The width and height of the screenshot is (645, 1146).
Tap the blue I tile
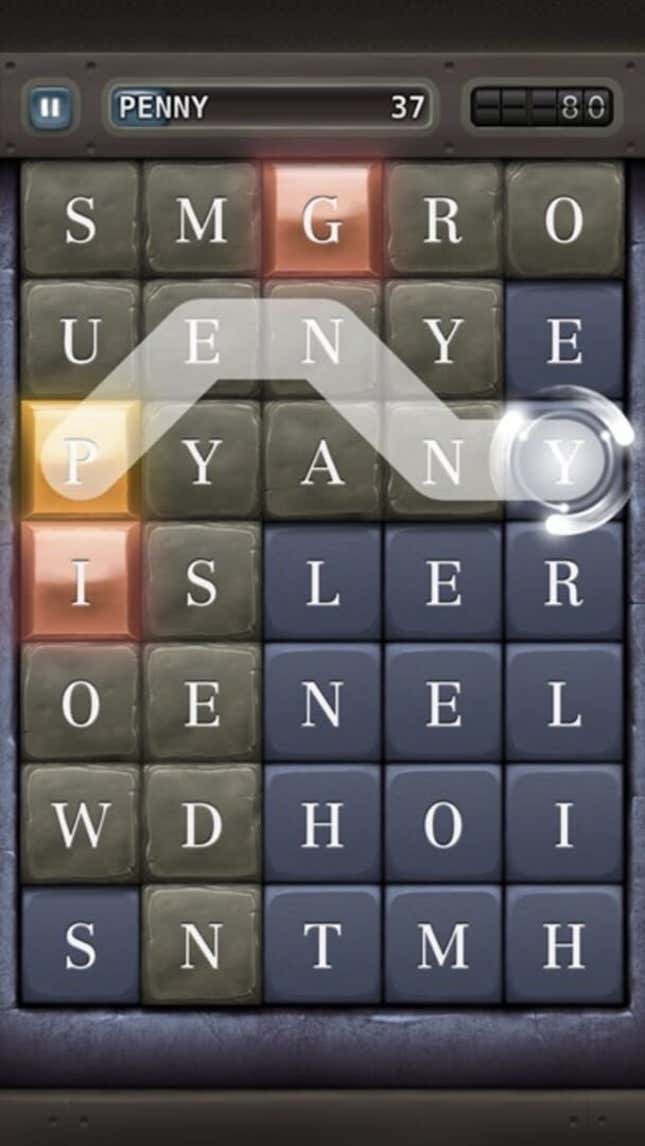[564, 824]
